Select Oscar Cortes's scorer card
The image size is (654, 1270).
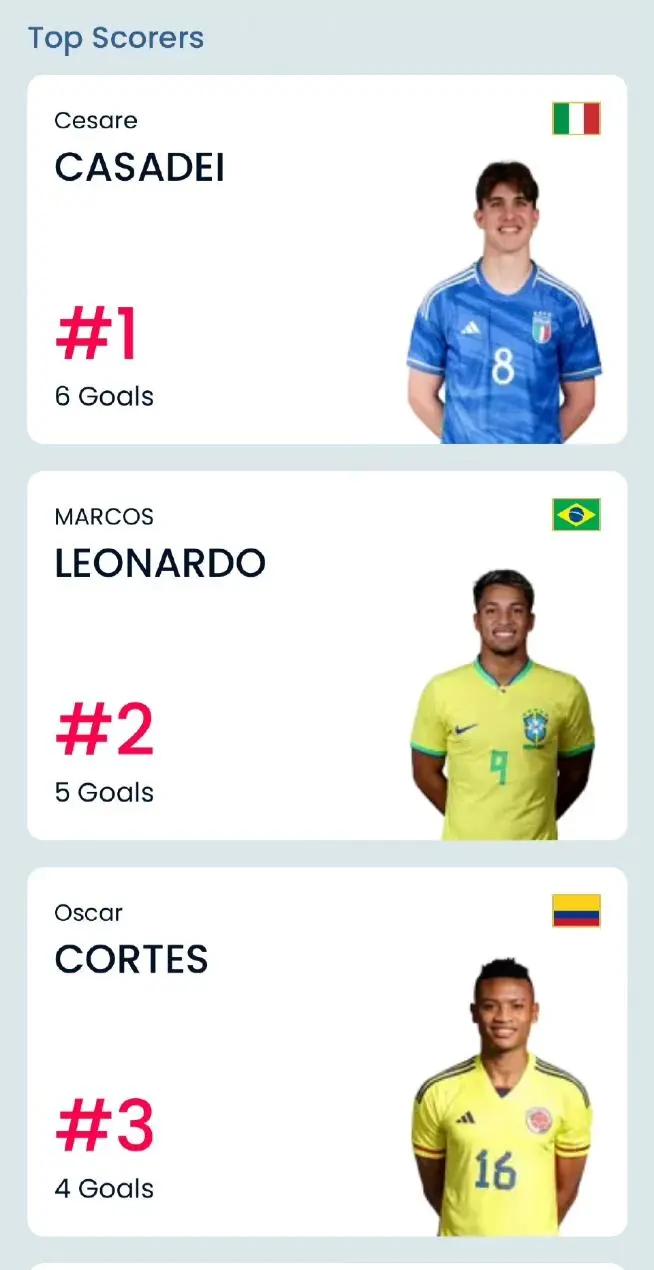(x=326, y=1051)
